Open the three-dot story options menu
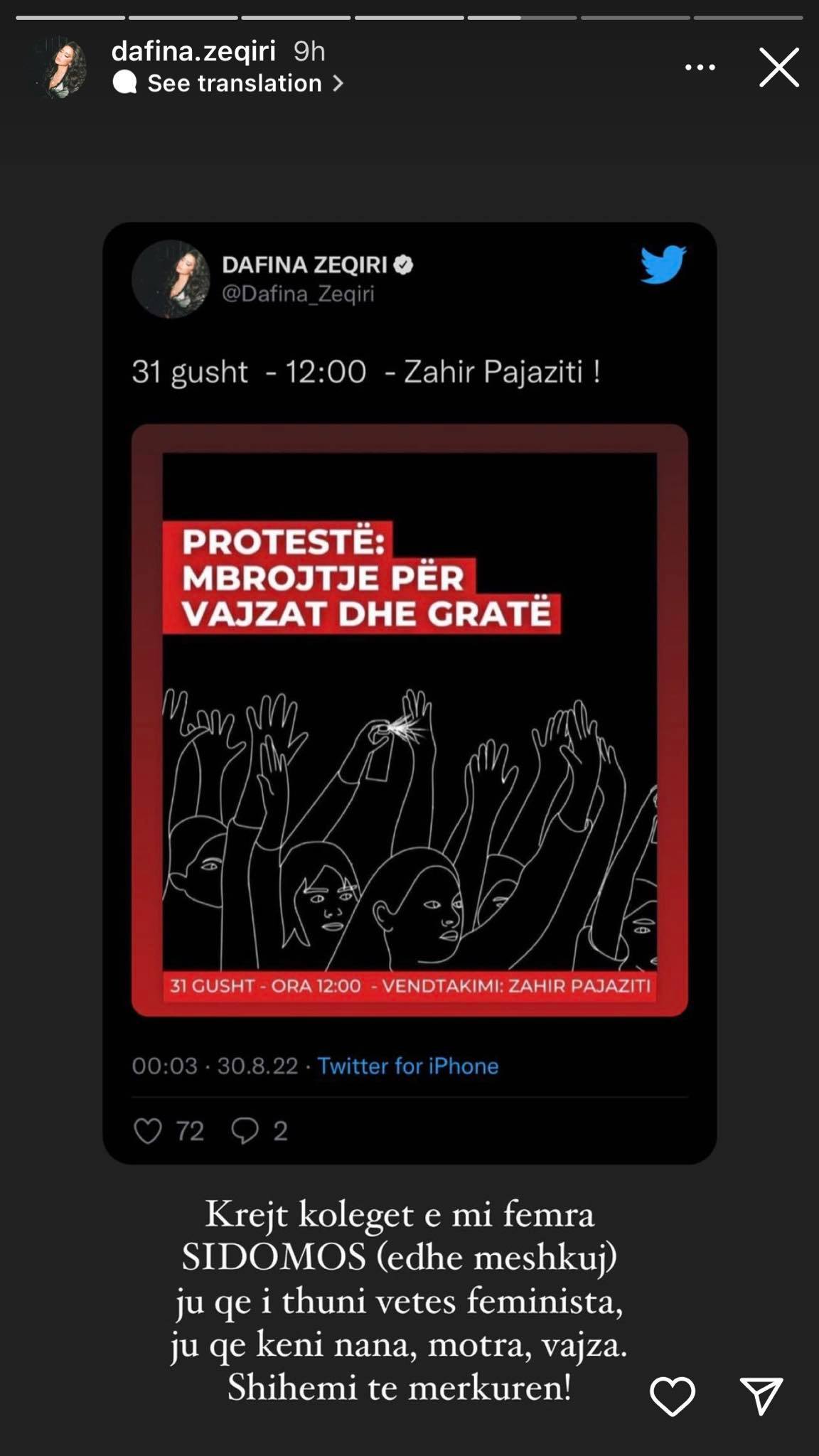 (700, 68)
